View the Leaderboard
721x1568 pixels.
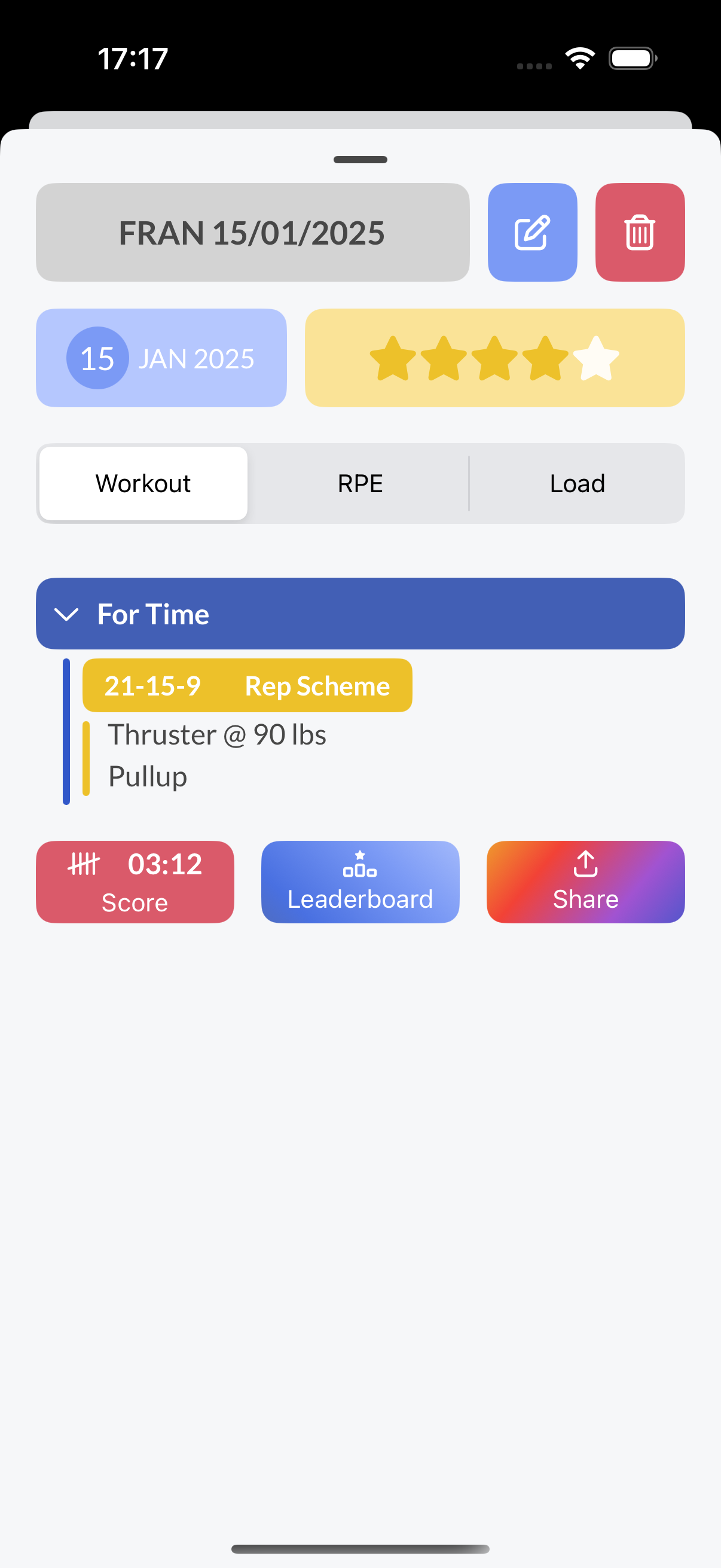pyautogui.click(x=359, y=881)
